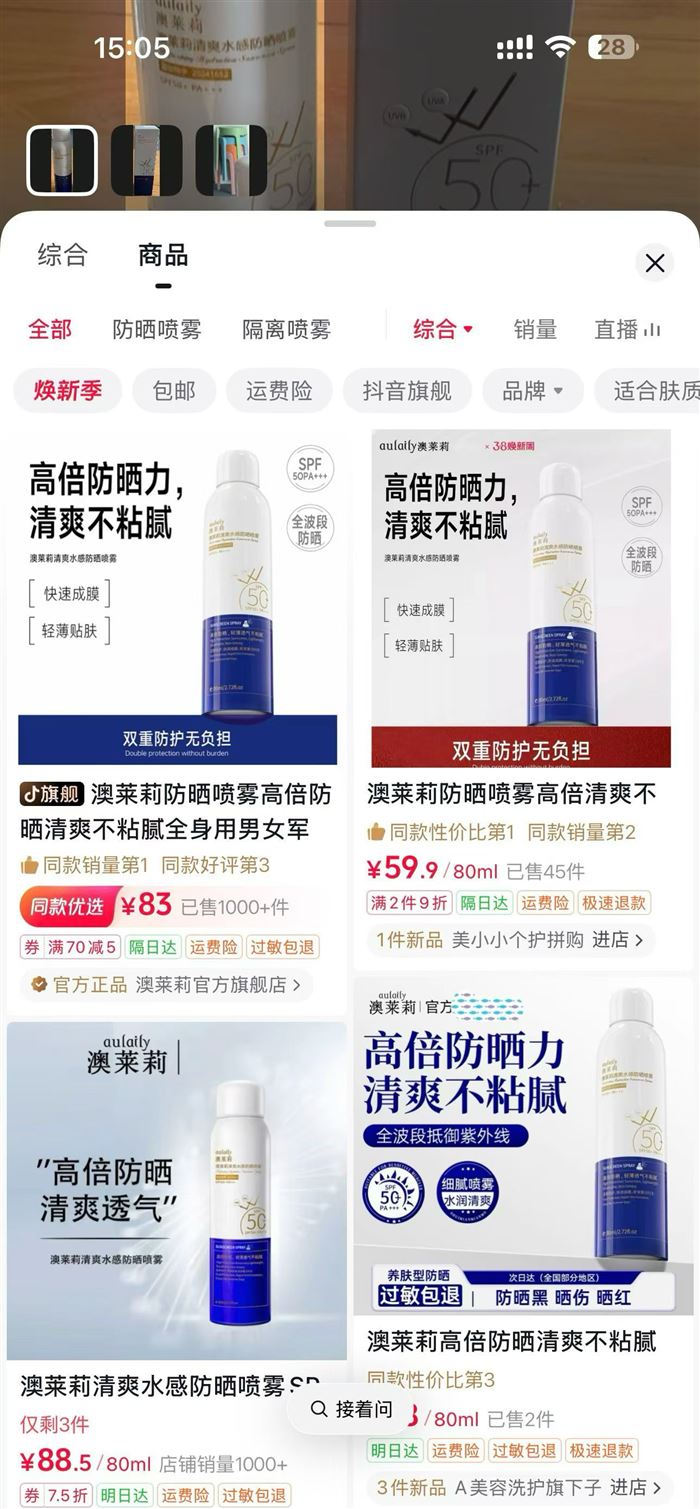Filter to 直播 livestream products

(x=628, y=330)
